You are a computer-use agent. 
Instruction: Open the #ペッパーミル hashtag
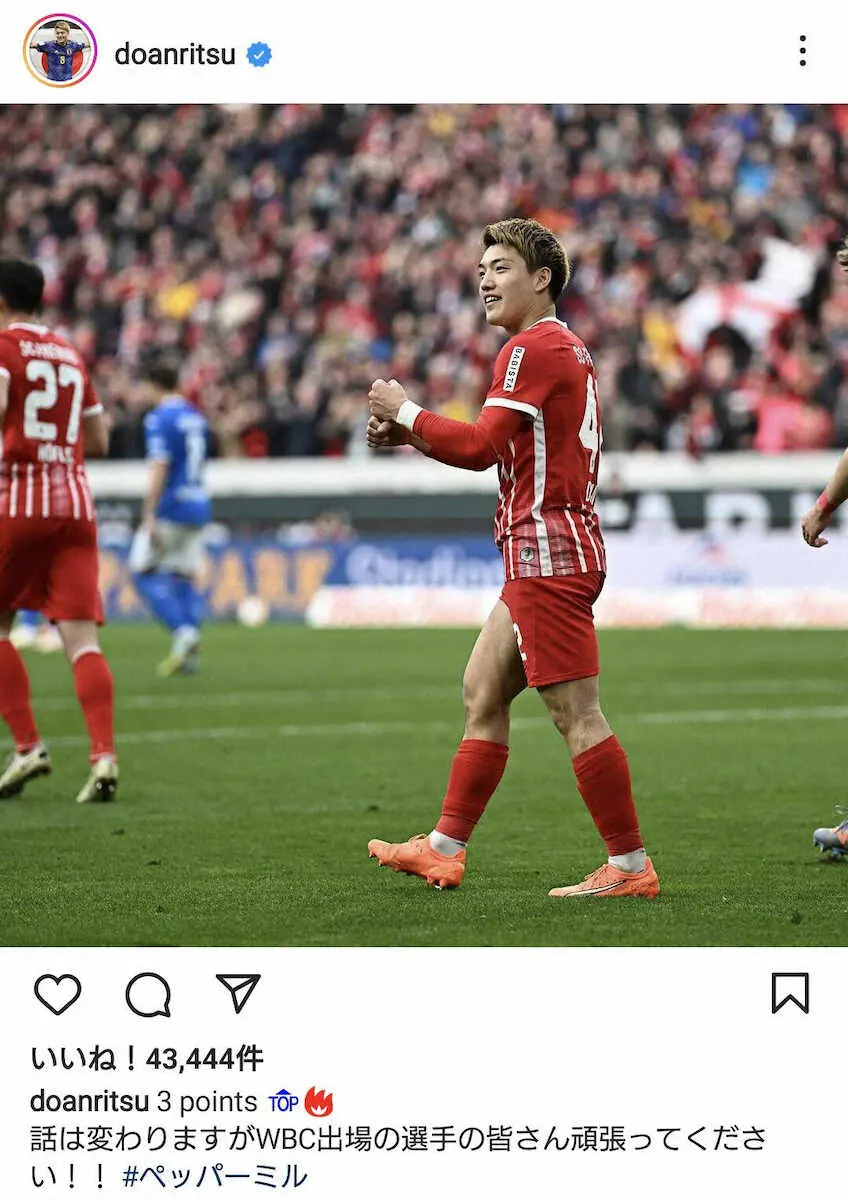[214, 1176]
